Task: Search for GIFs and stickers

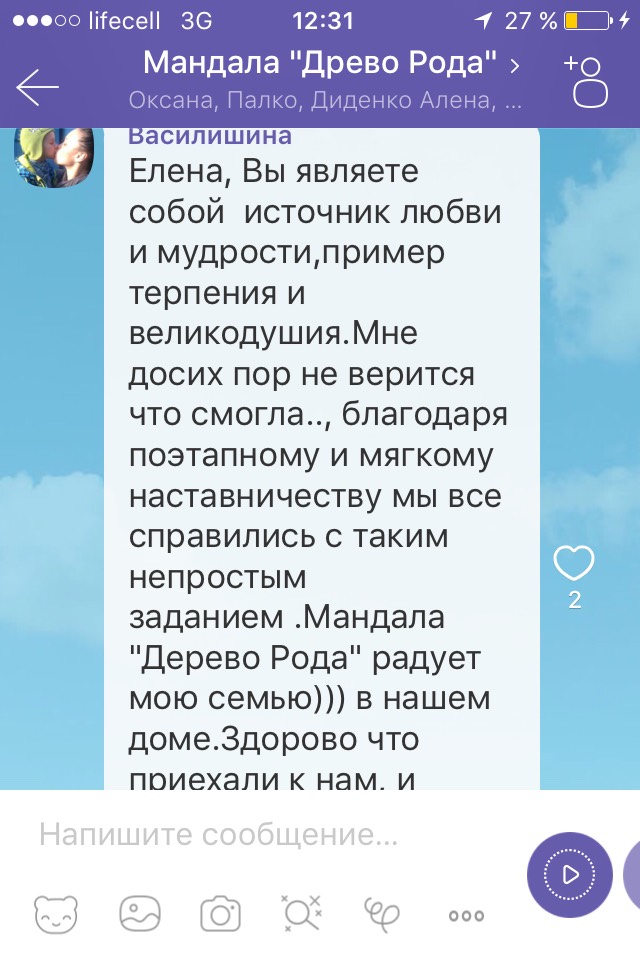Action: tap(301, 913)
